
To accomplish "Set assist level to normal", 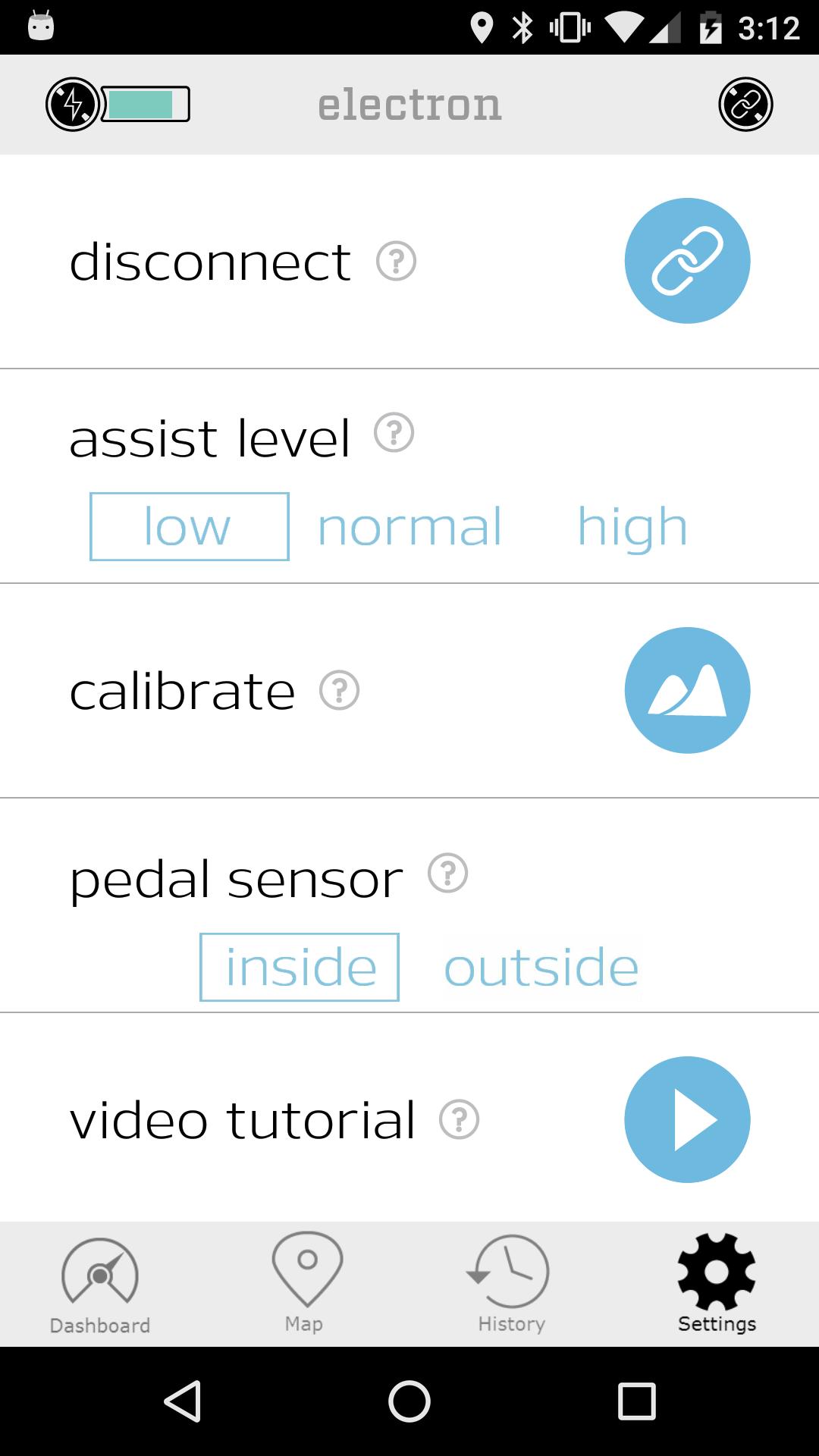I will (x=409, y=527).
